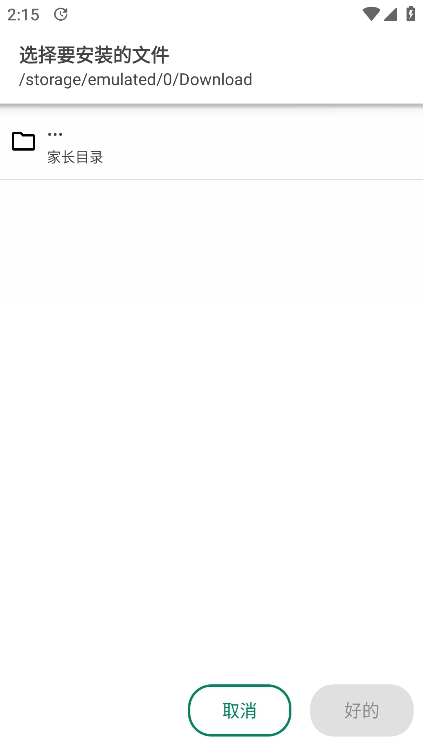423x753 pixels.
Task: Open the parent directory folder row
Action: pyautogui.click(x=211, y=143)
